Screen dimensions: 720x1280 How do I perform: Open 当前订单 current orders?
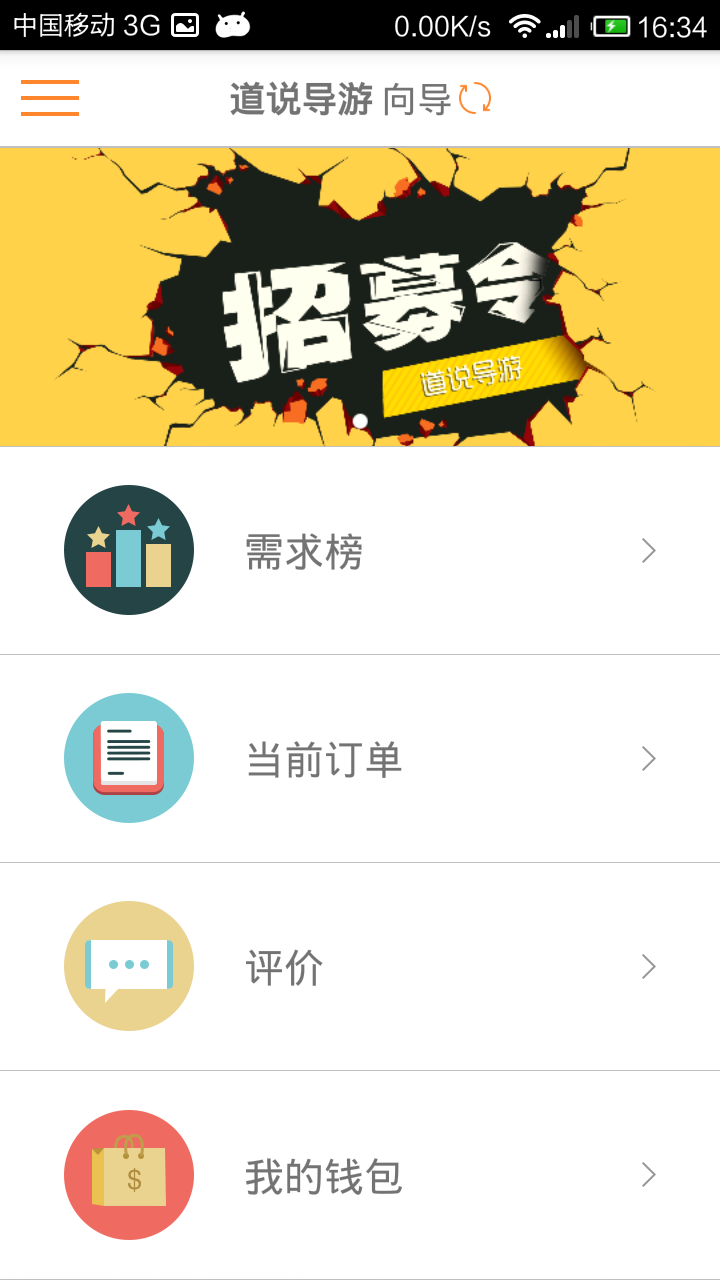pyautogui.click(x=360, y=759)
